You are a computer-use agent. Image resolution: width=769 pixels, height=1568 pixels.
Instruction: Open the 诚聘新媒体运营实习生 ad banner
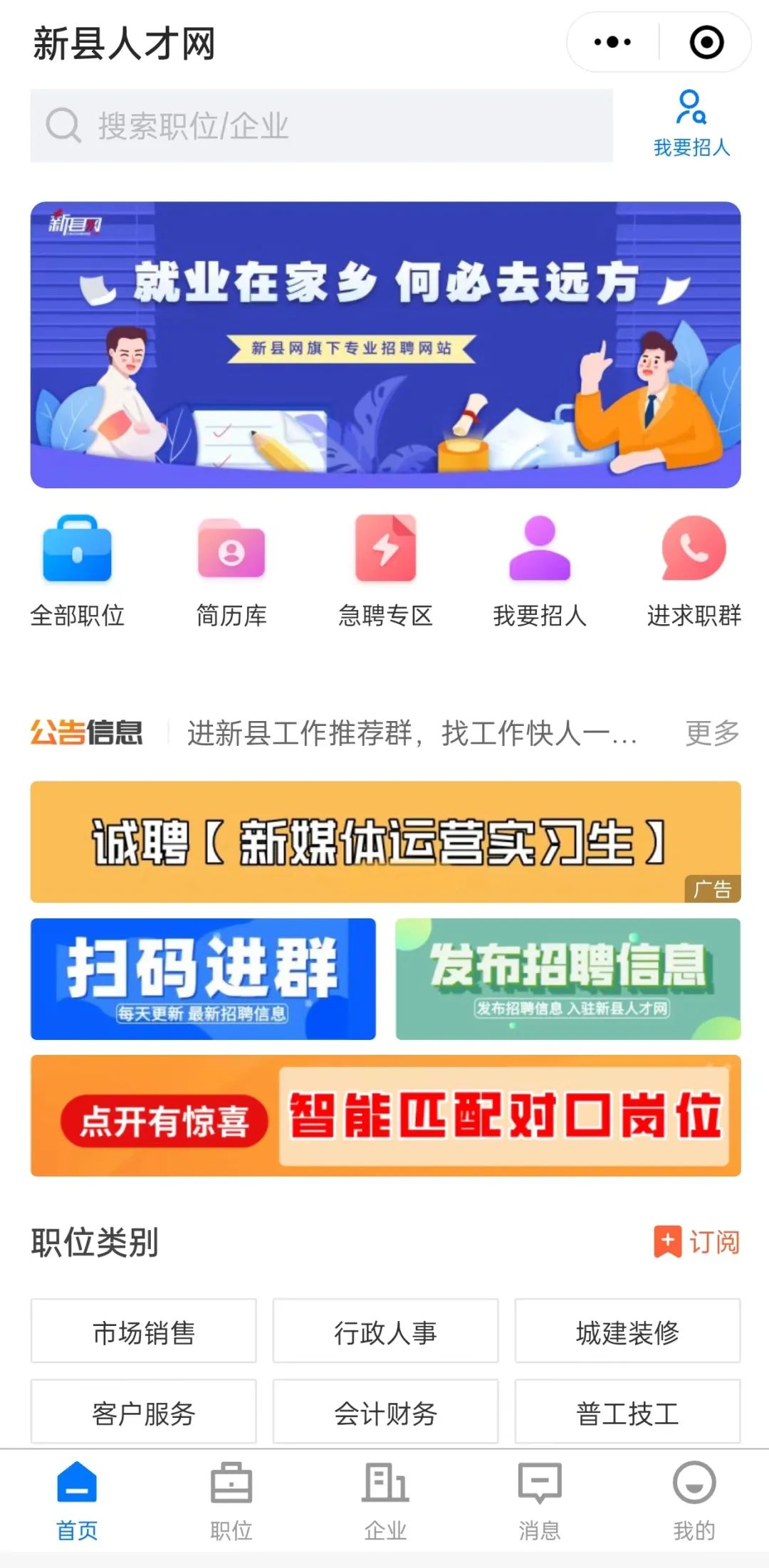tap(385, 841)
